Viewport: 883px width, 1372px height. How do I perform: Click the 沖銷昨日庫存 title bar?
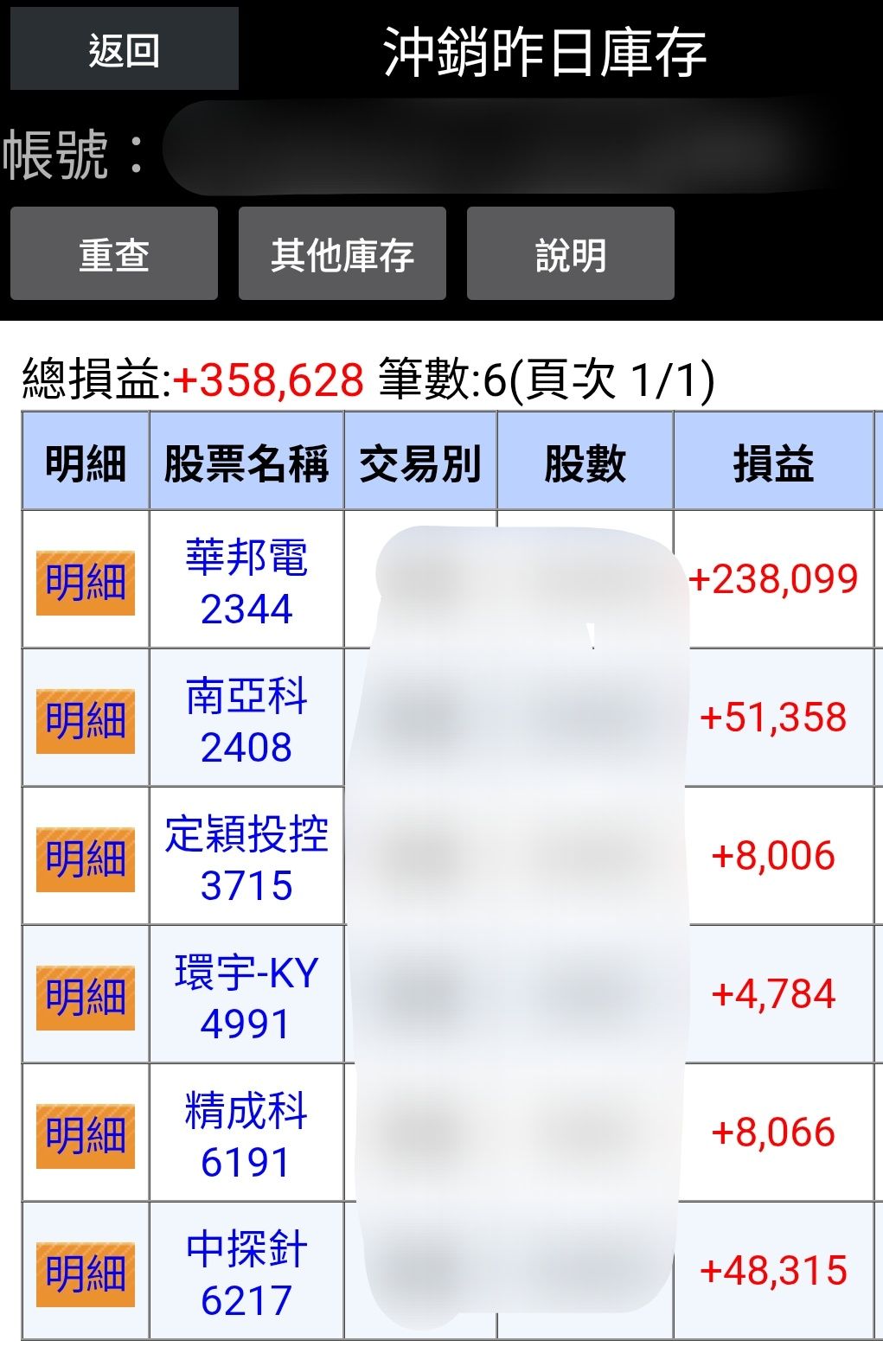[547, 52]
